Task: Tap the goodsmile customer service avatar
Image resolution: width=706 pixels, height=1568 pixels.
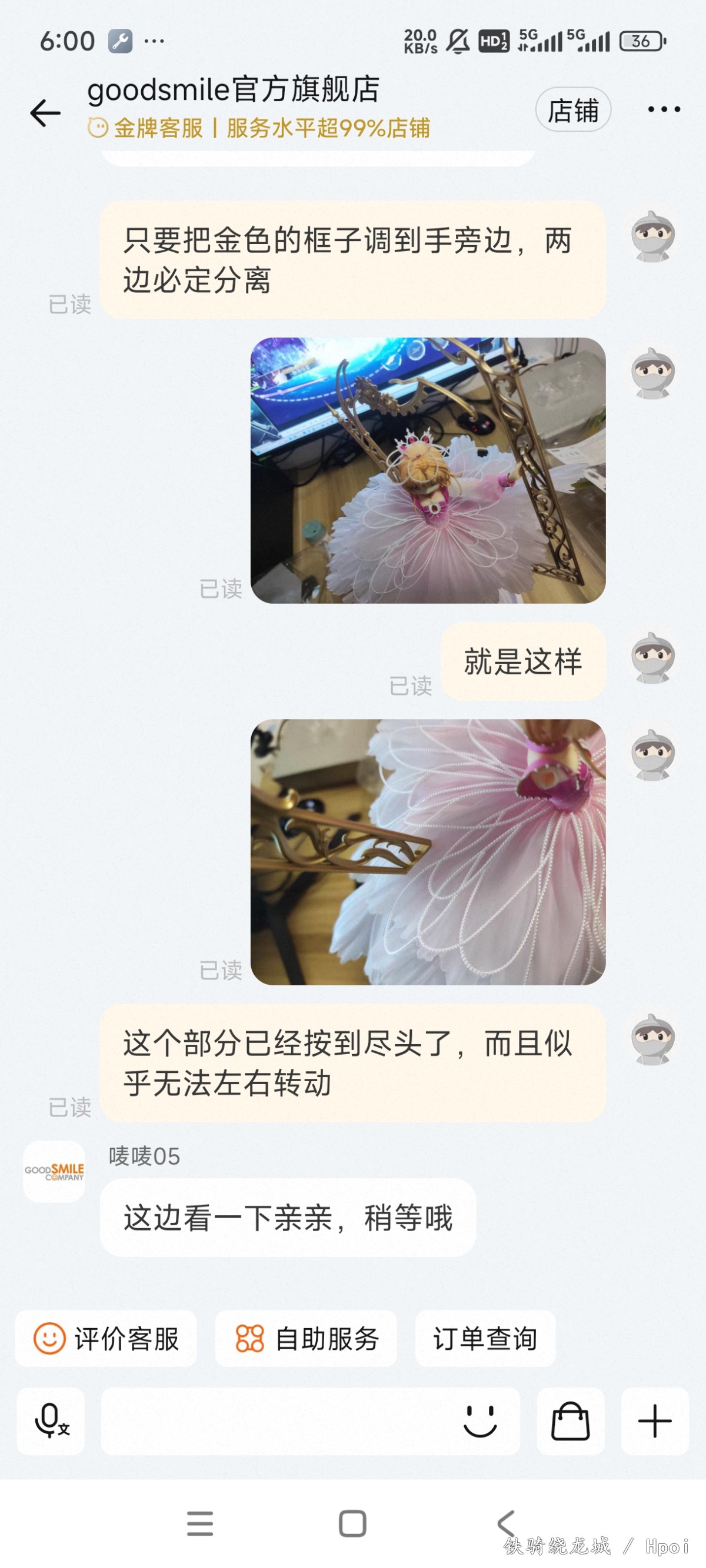Action: point(54,1171)
